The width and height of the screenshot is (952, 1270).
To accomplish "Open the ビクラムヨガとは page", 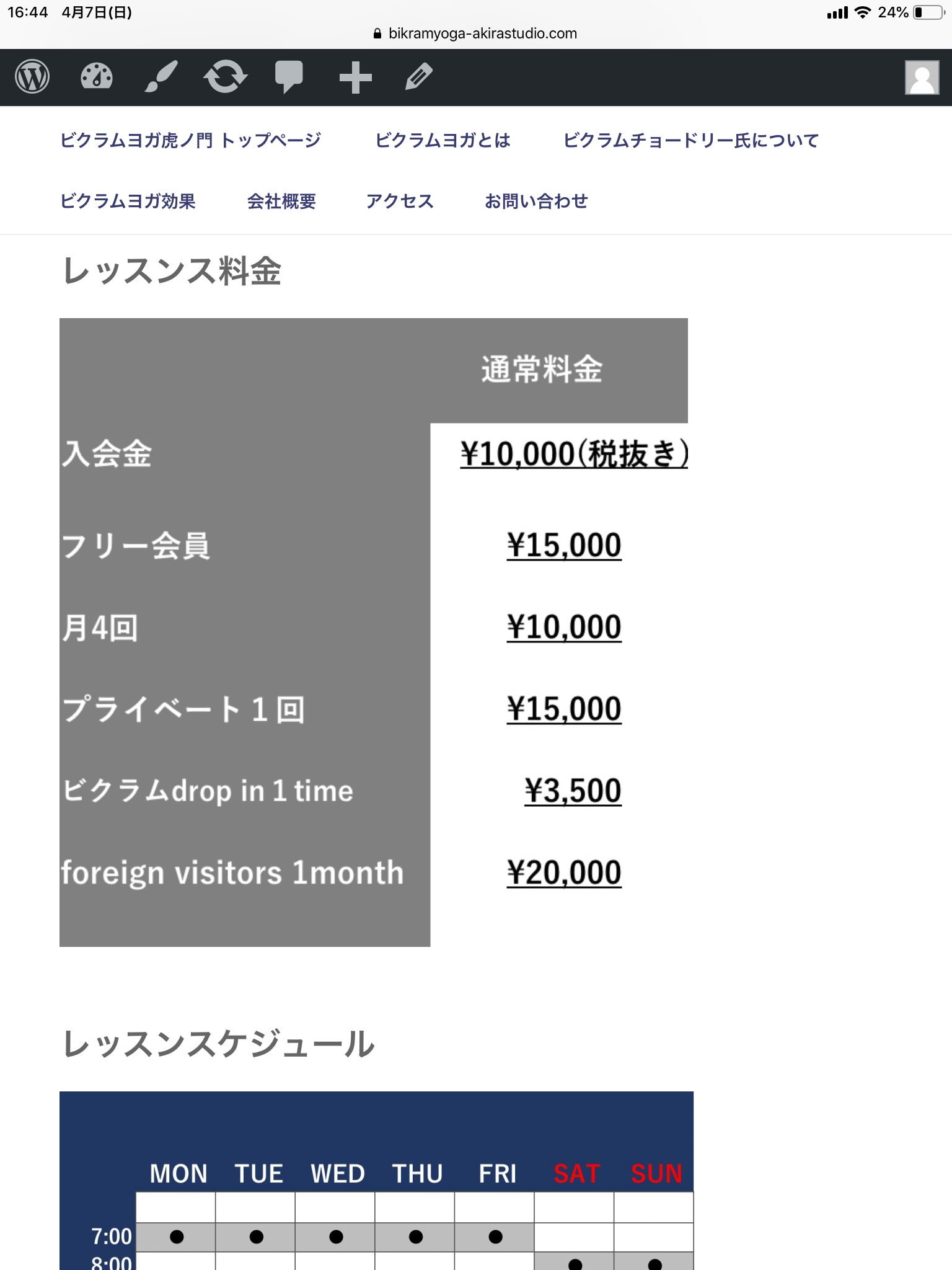I will tap(443, 141).
